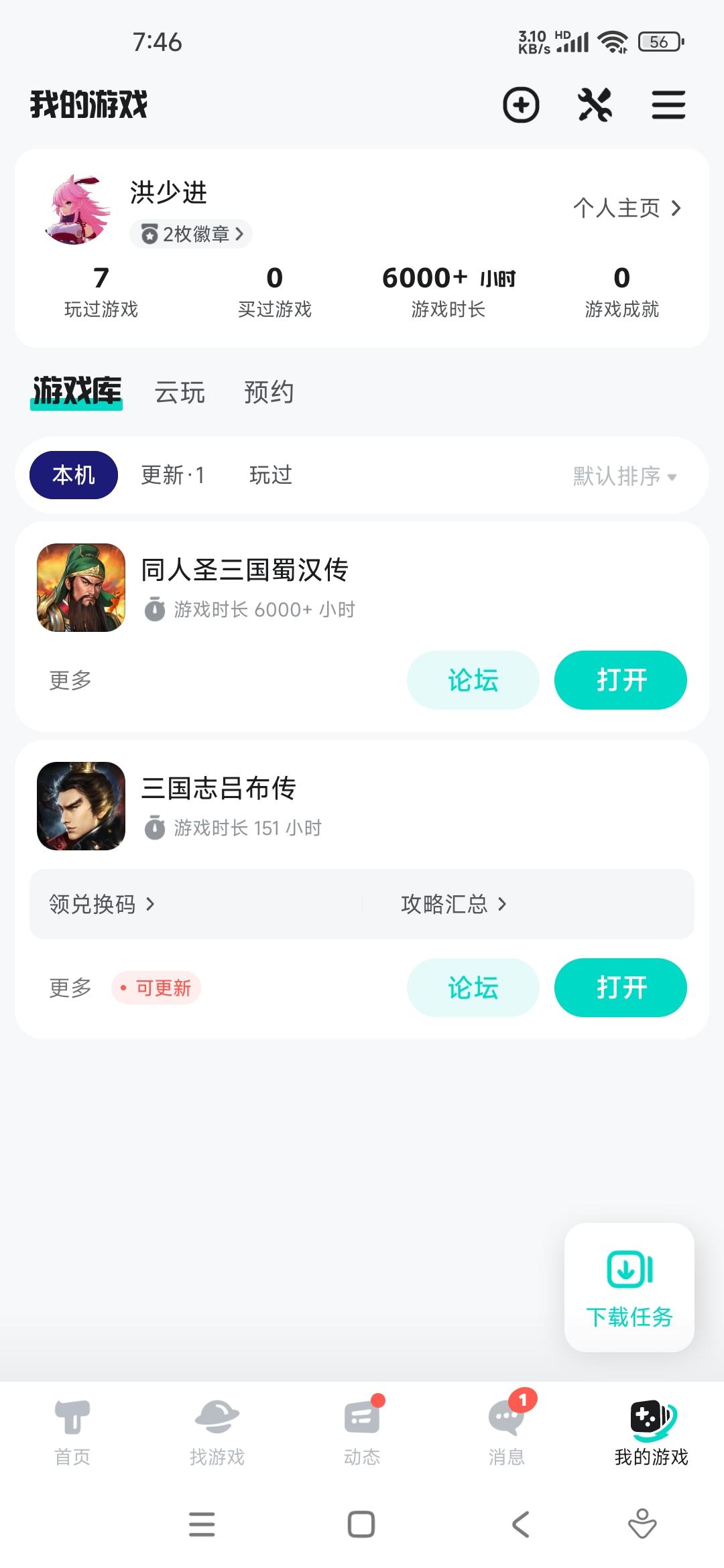The height and width of the screenshot is (1568, 724).
Task: Open the add game plus icon
Action: (x=522, y=105)
